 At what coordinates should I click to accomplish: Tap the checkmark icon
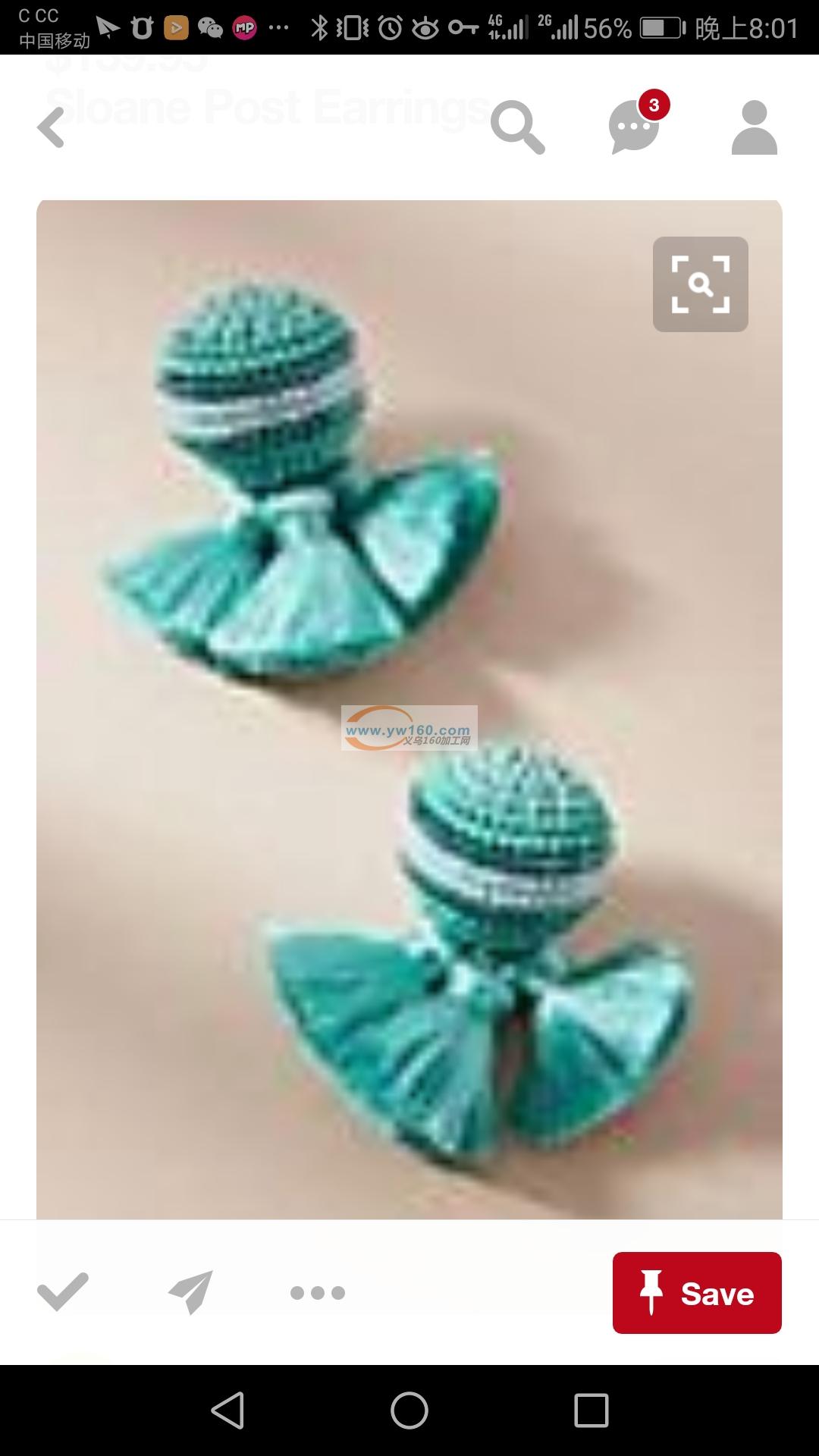click(x=63, y=1291)
